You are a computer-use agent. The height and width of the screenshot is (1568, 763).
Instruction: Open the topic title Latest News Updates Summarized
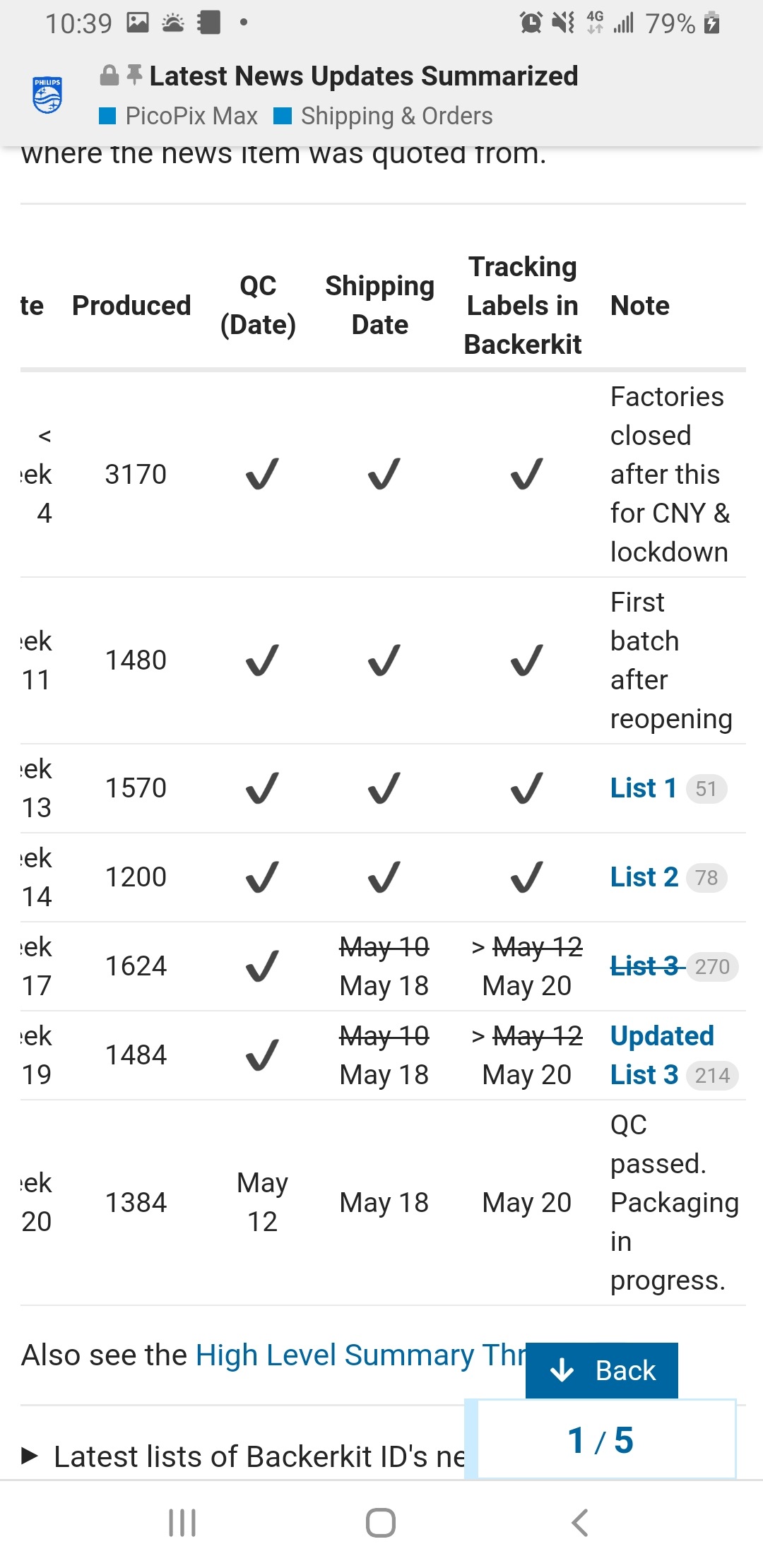[364, 76]
